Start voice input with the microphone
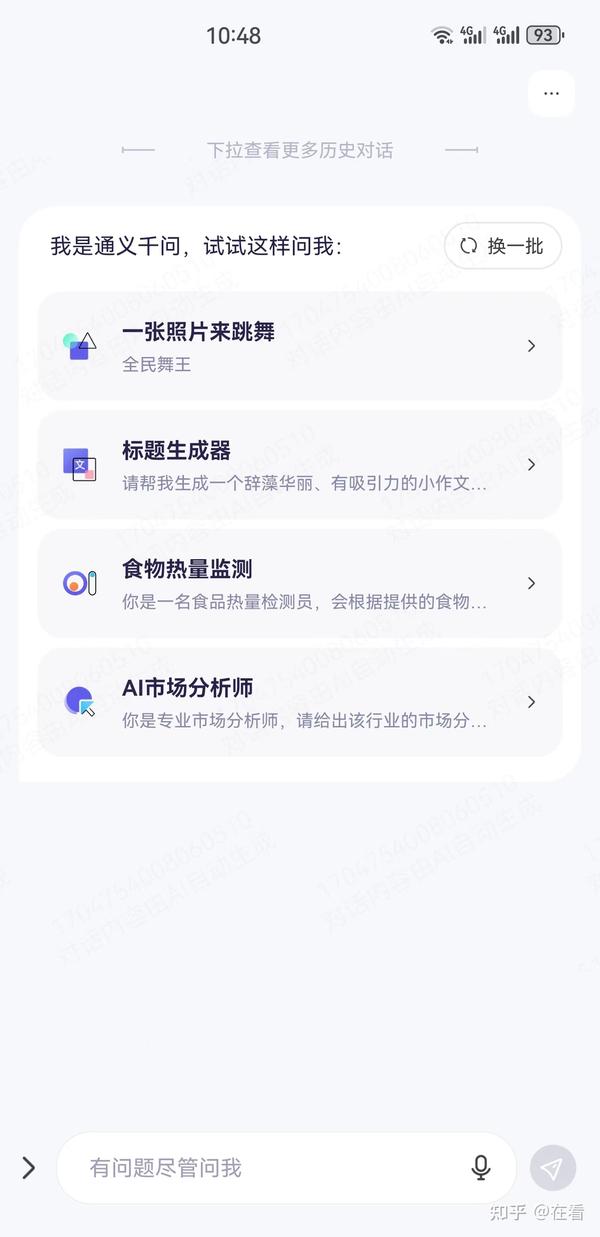The height and width of the screenshot is (1237, 600). [481, 1168]
